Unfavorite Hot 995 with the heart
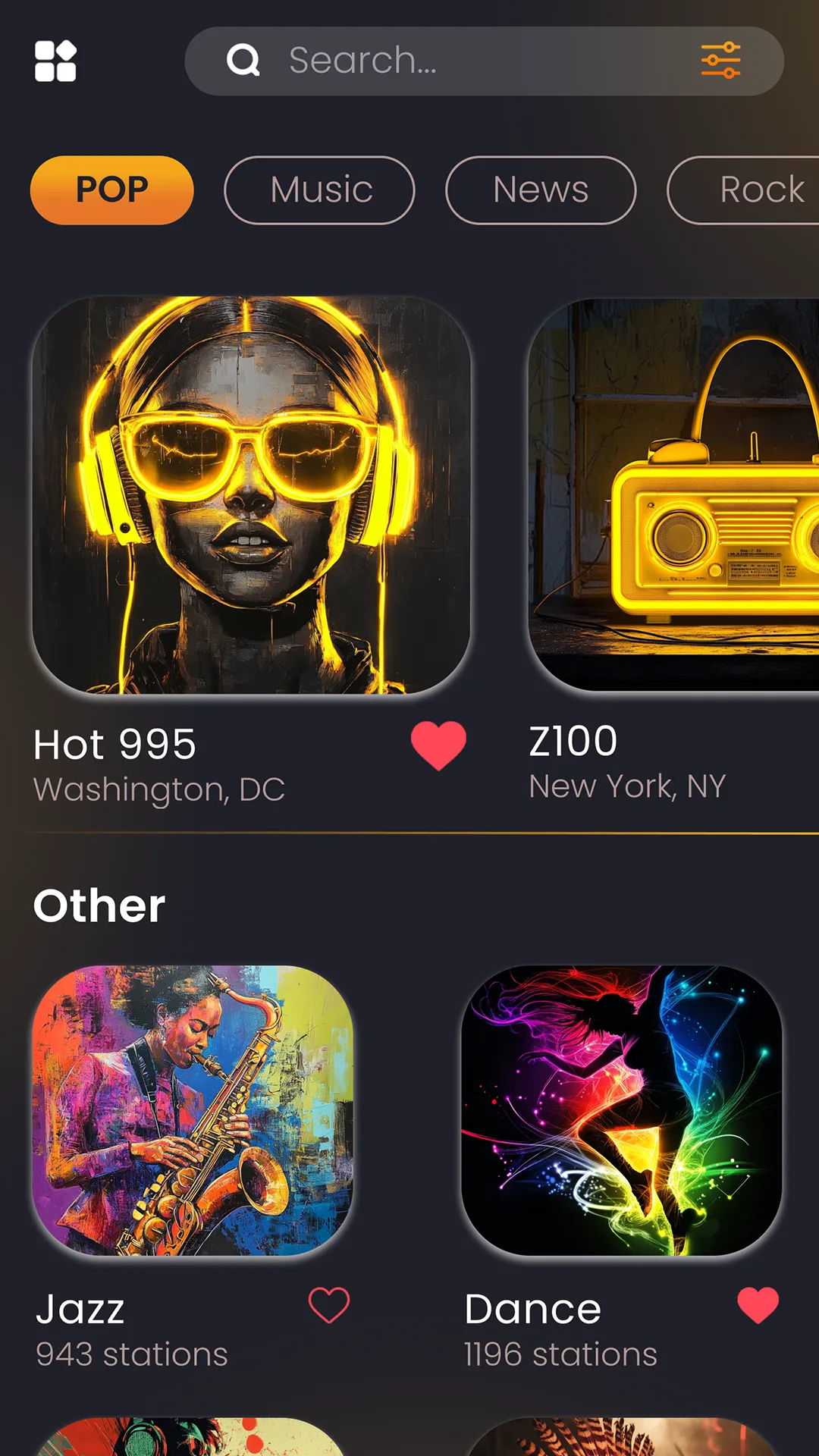Screen dimensions: 819x1456 (x=438, y=745)
